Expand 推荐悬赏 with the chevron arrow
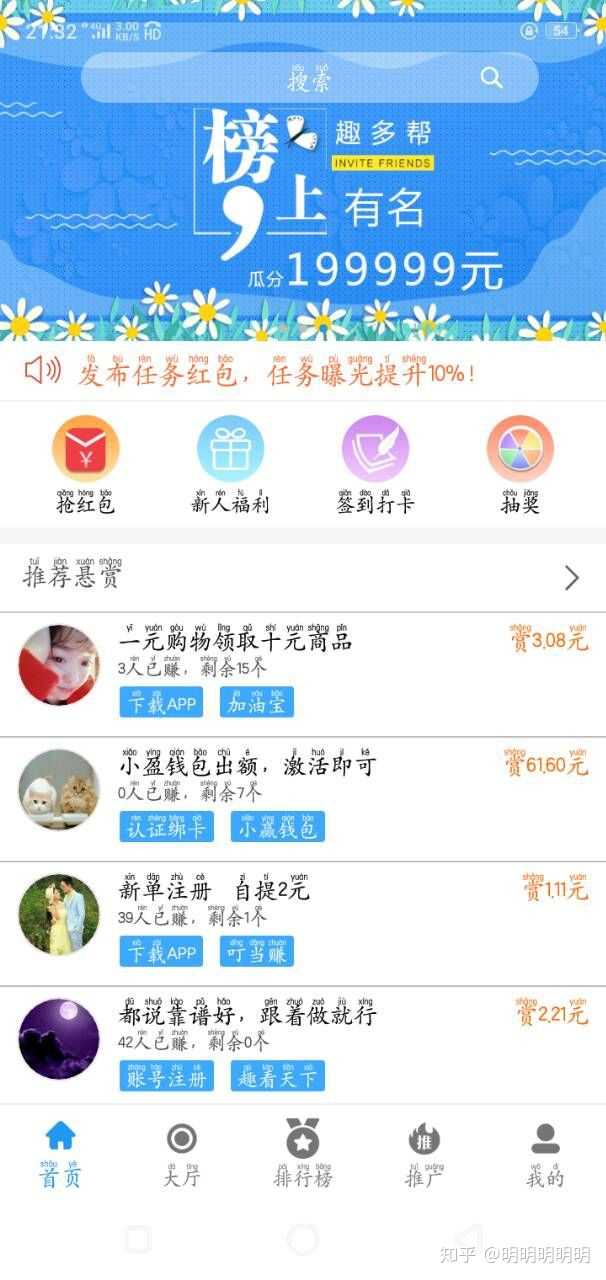The image size is (606, 1280). point(571,577)
